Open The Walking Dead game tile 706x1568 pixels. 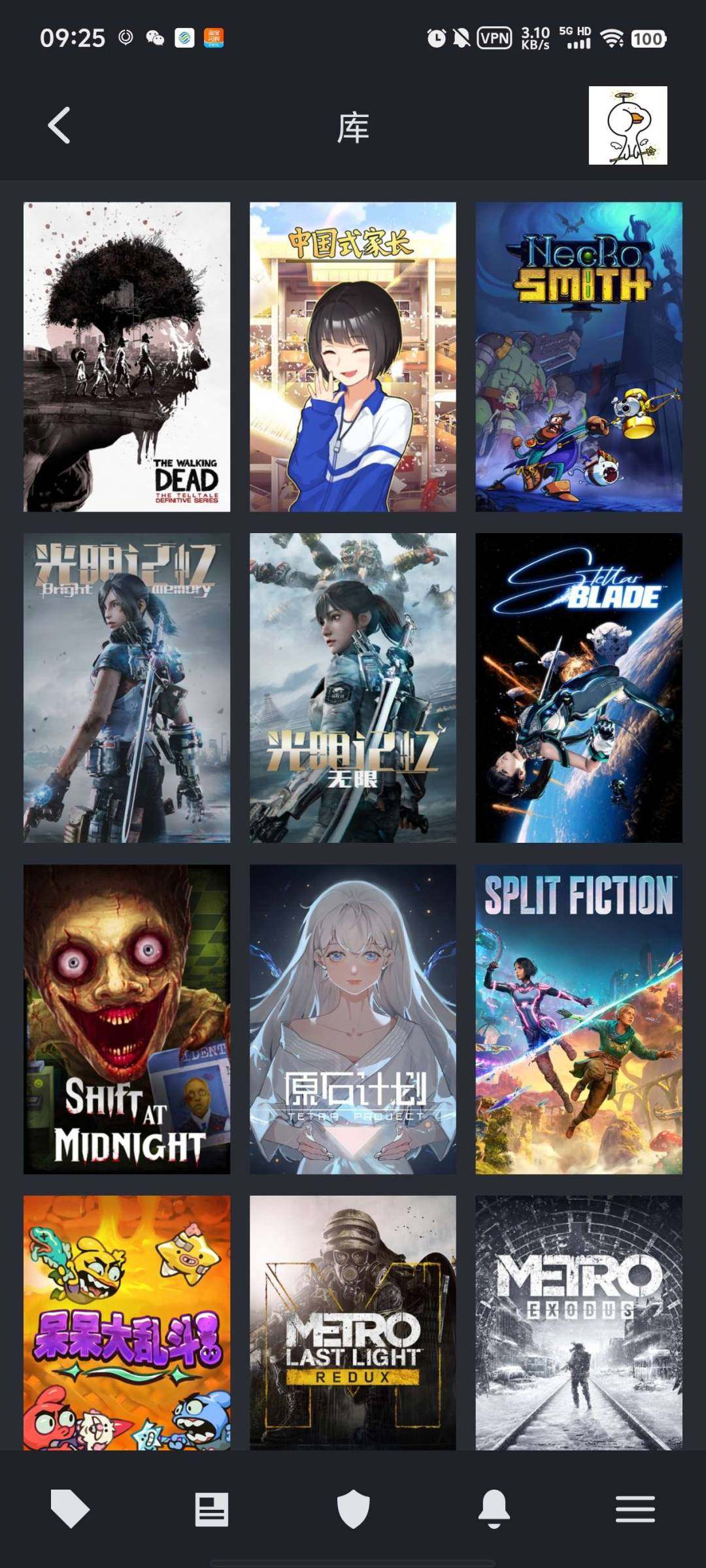click(127, 357)
